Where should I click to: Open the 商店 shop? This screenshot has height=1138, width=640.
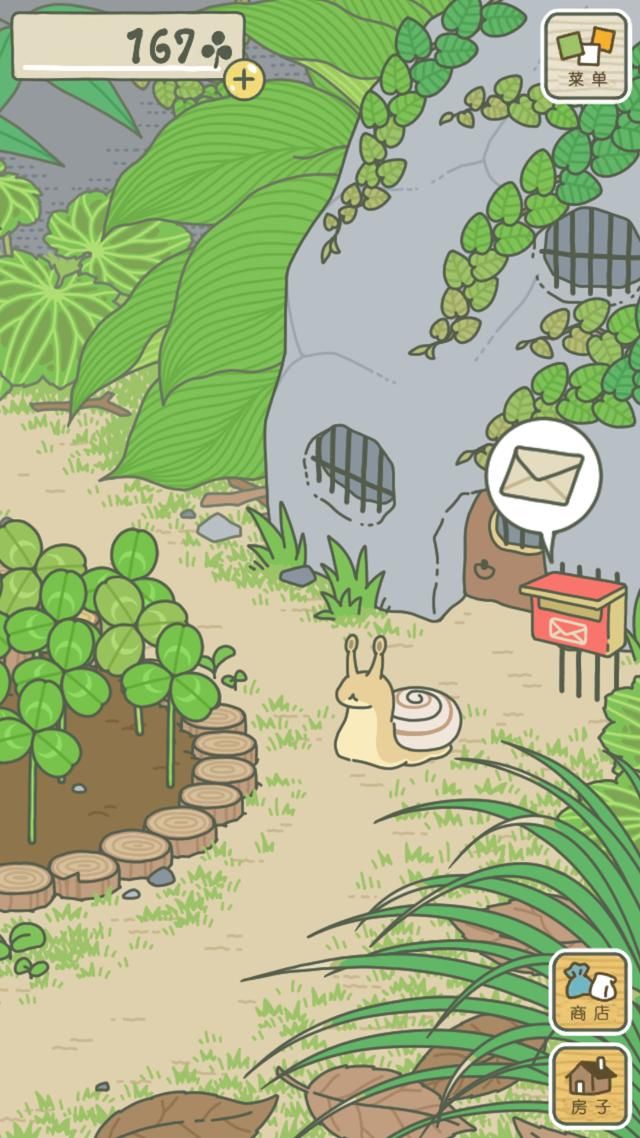pos(590,992)
